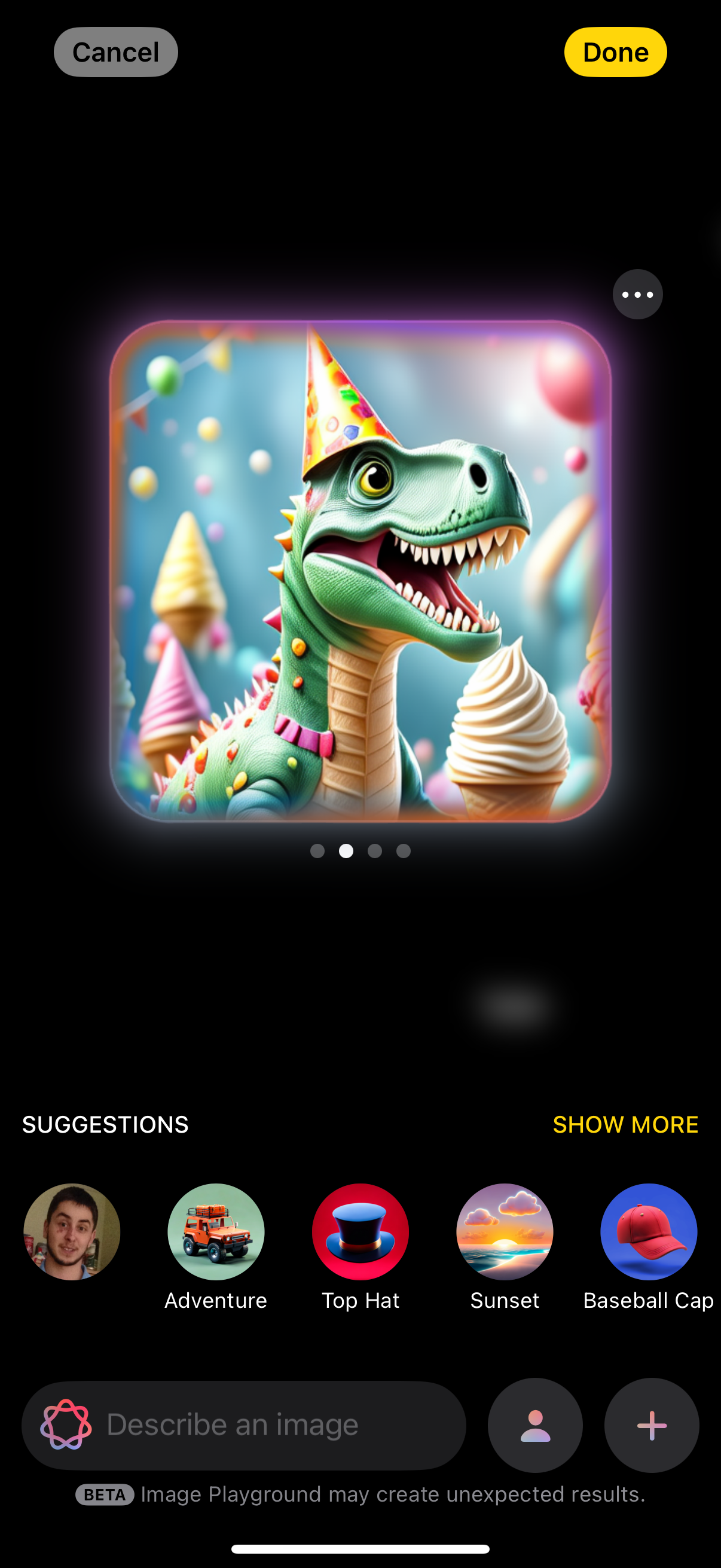
Task: Cancel the image creation
Action: click(x=115, y=53)
